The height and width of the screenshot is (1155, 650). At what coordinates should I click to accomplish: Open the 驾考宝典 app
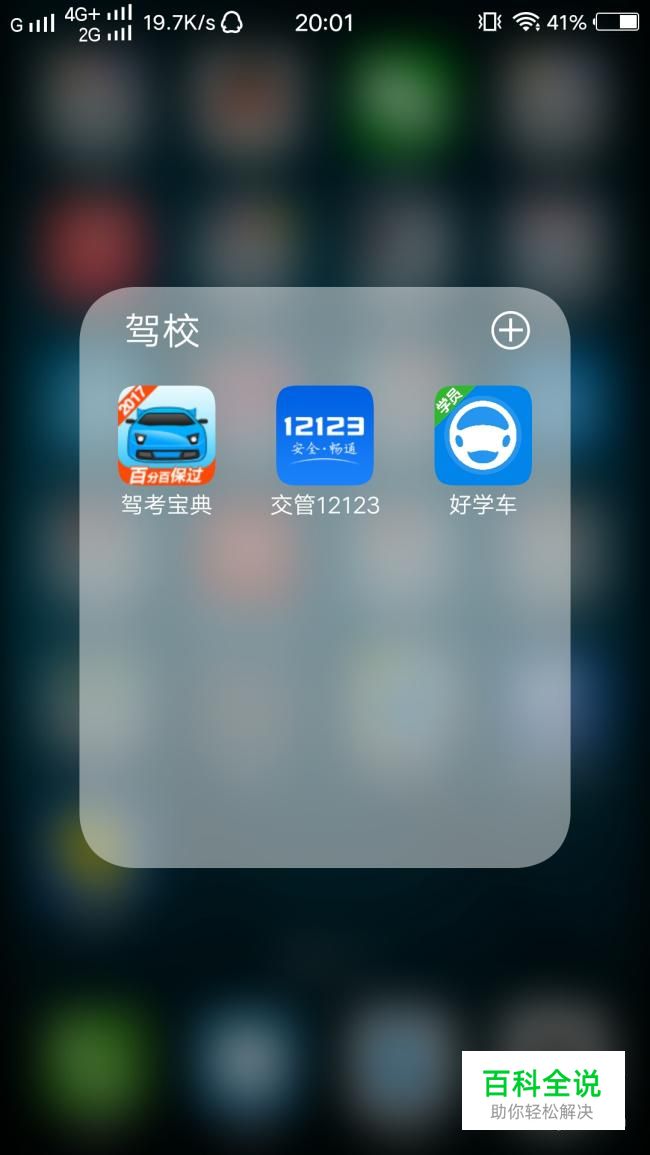pyautogui.click(x=166, y=435)
